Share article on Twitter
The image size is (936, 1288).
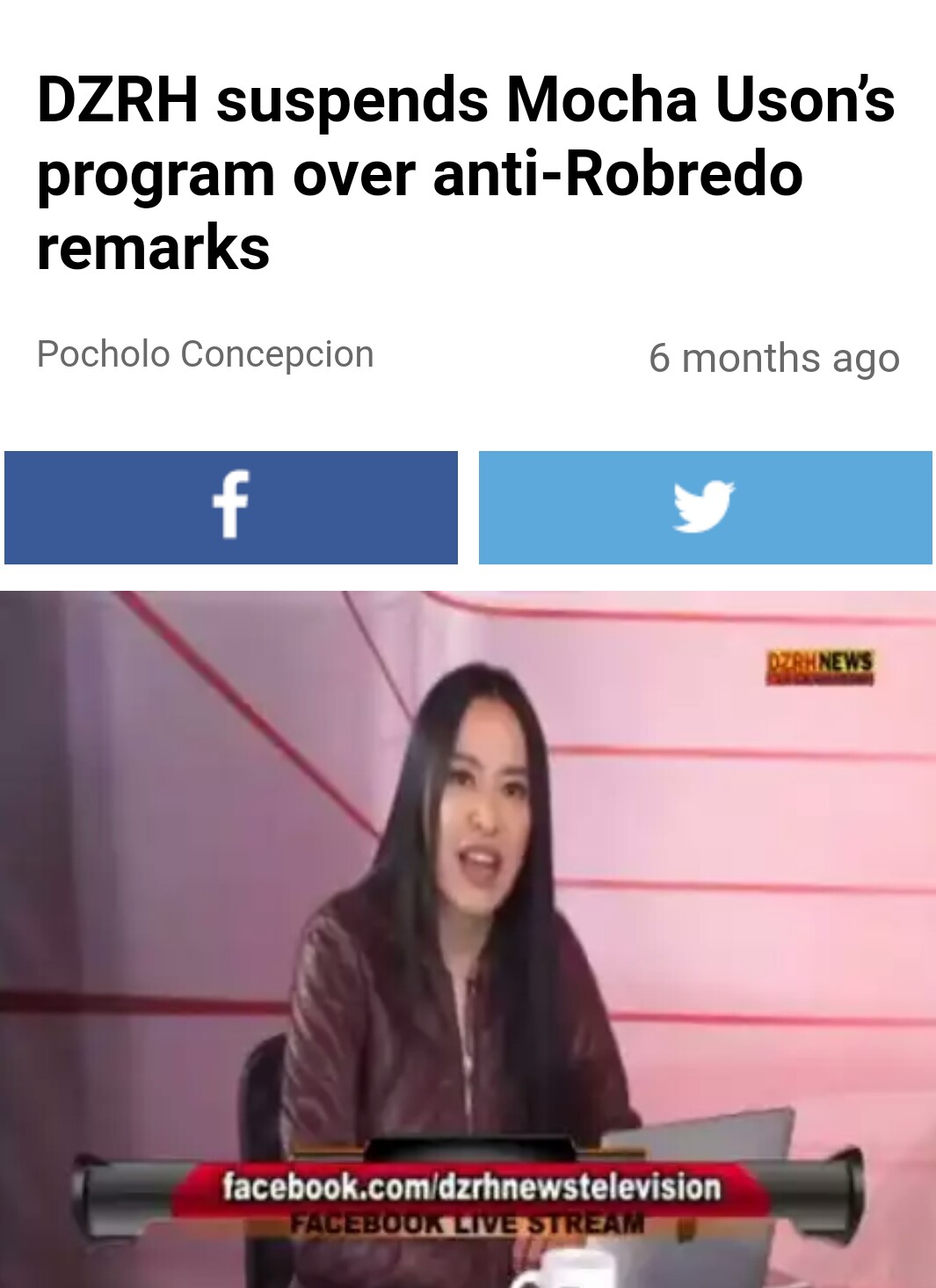705,507
